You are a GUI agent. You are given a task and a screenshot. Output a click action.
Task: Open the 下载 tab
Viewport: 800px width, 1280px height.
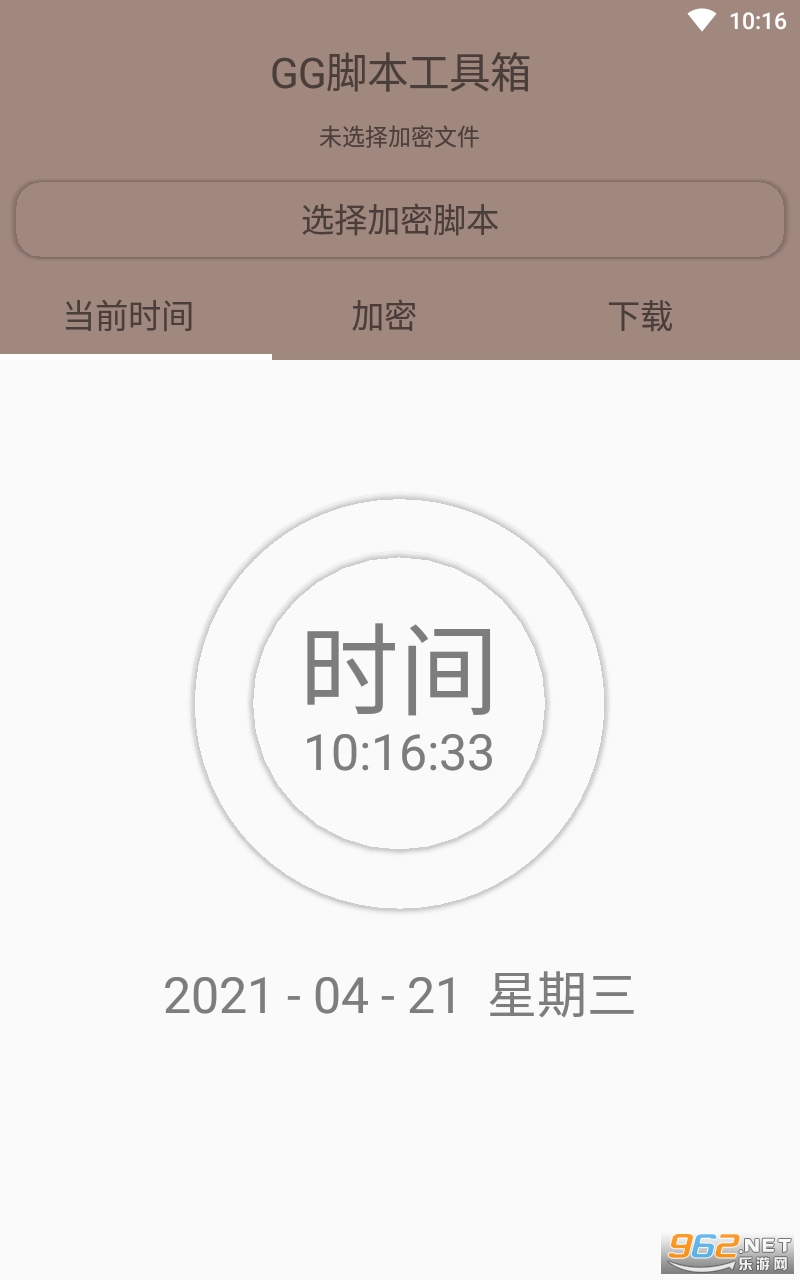640,316
